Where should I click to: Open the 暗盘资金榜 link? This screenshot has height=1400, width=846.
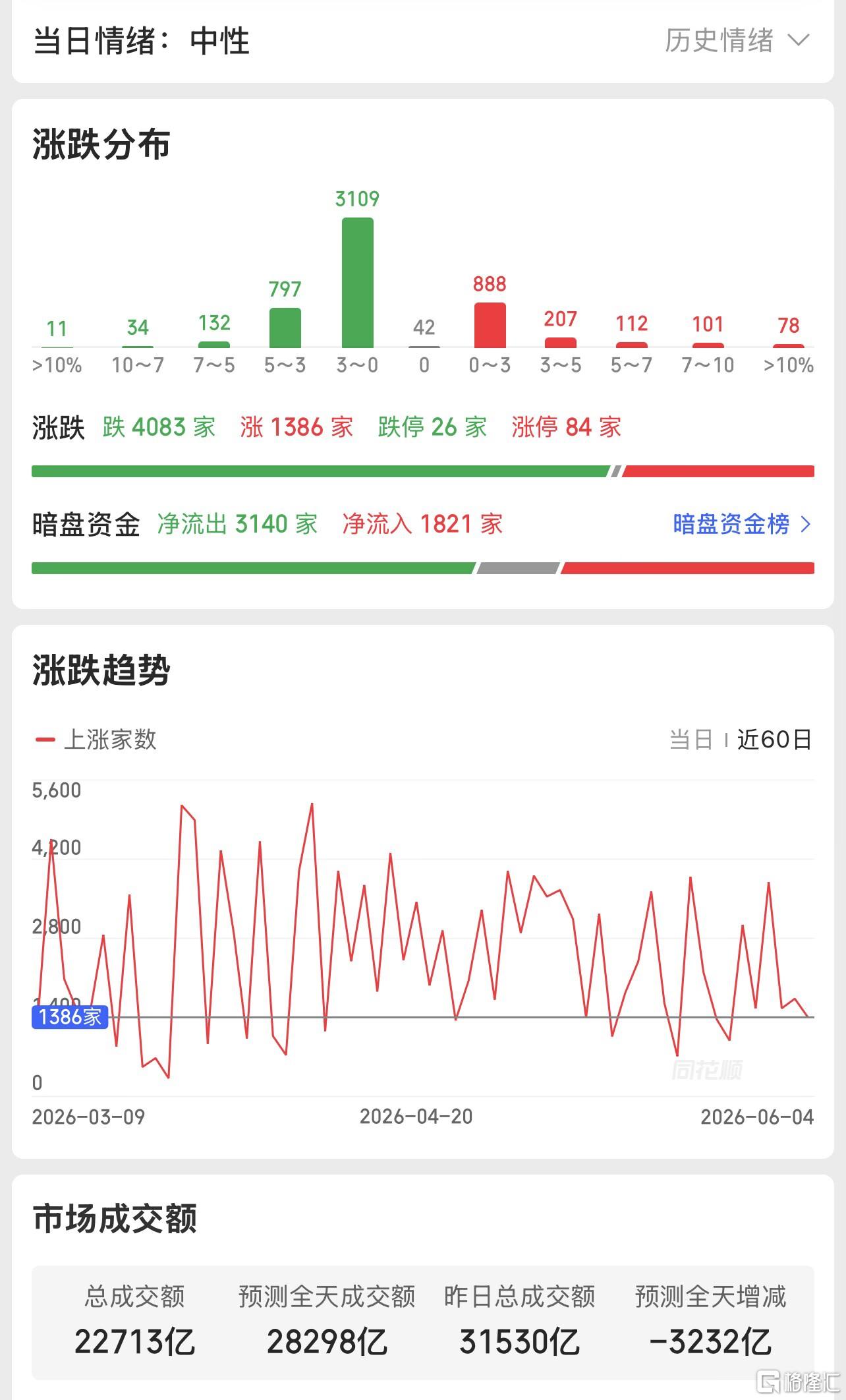tap(742, 524)
